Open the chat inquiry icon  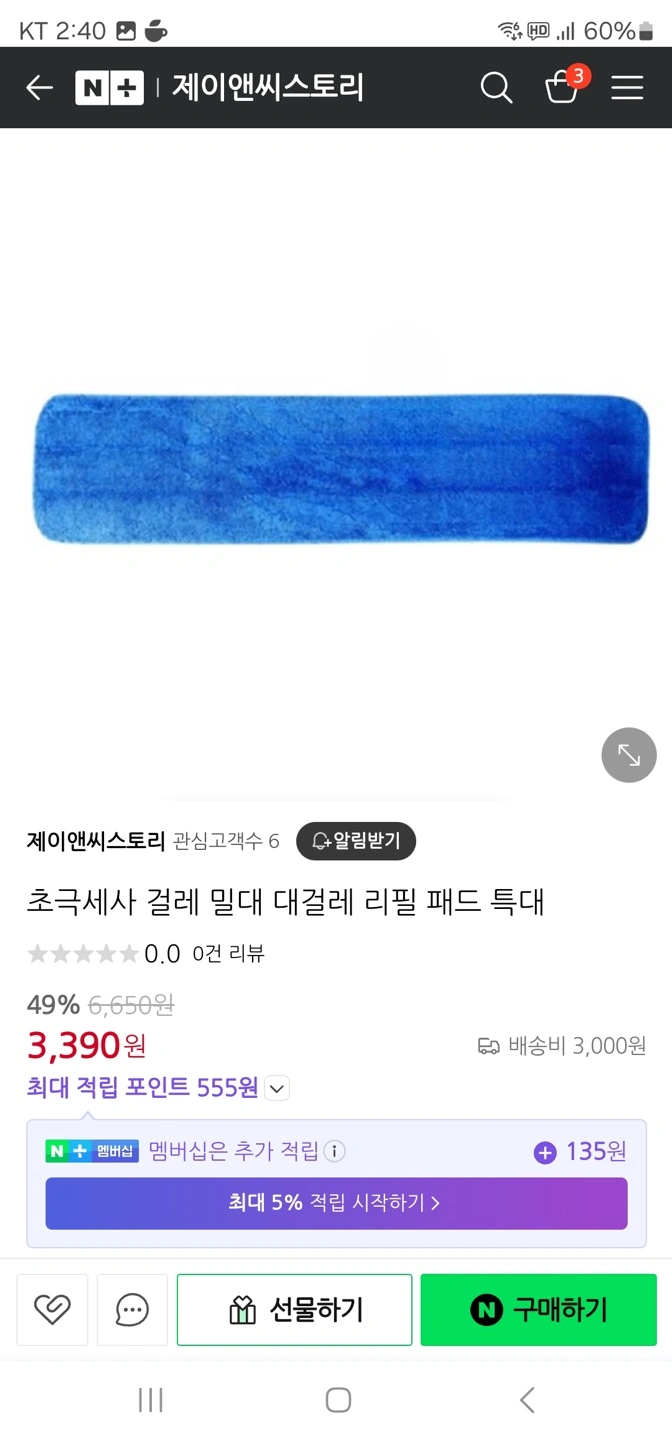tap(132, 1309)
